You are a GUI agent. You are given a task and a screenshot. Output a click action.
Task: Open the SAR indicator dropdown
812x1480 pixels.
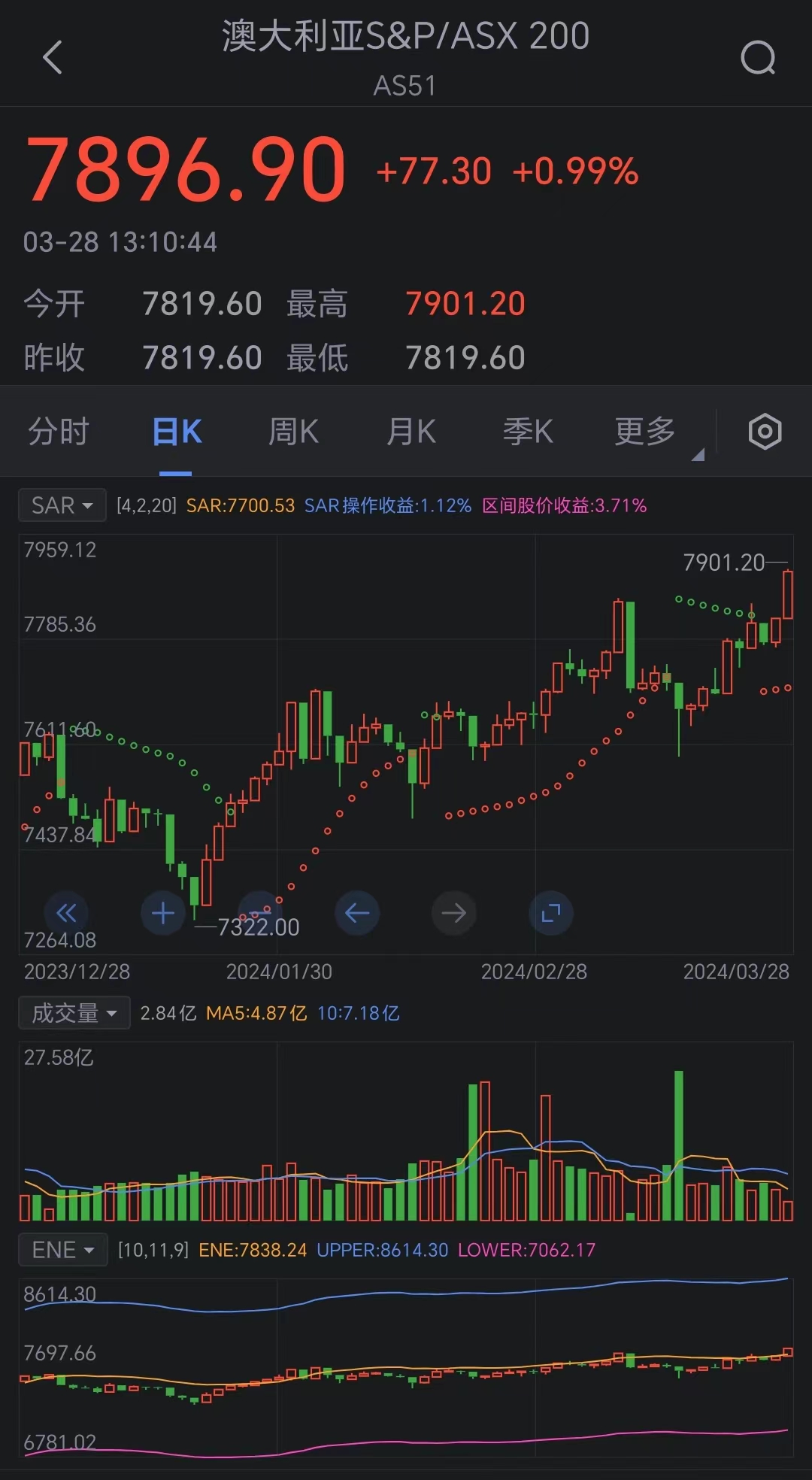(x=63, y=505)
